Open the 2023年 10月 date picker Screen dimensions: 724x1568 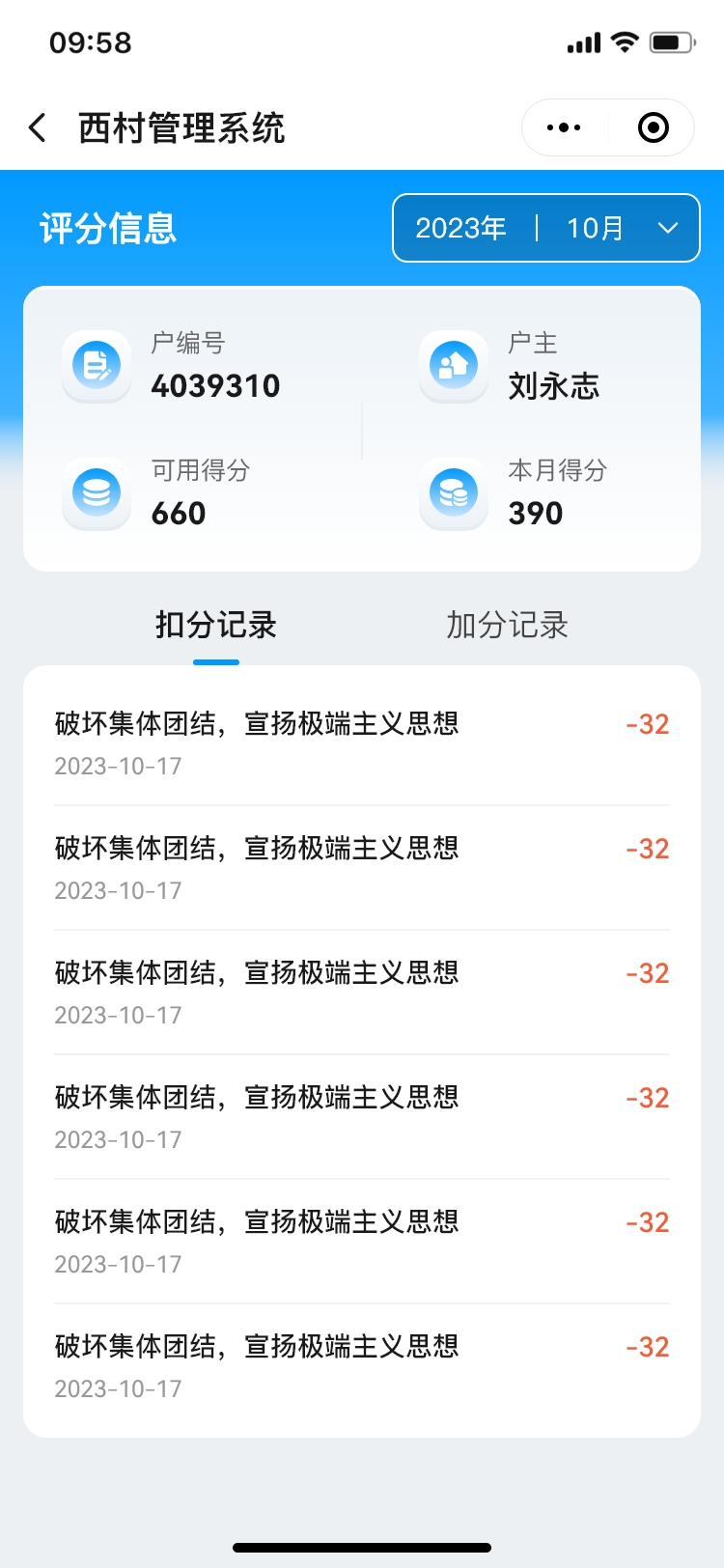[x=546, y=228]
